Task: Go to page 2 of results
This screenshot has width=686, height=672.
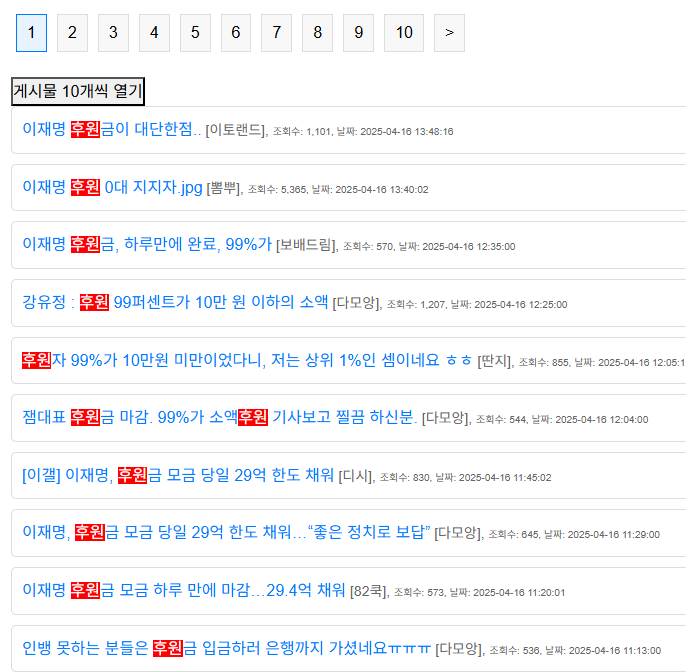Action: [x=72, y=33]
